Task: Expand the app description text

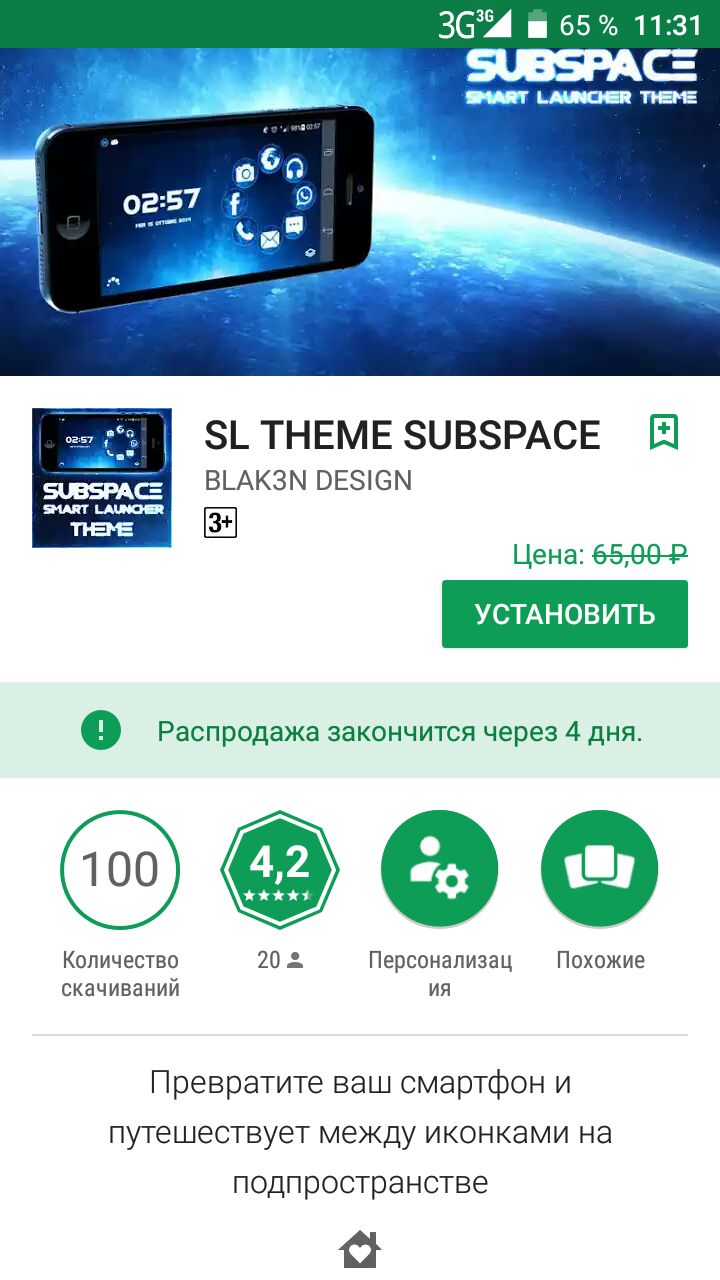Action: [x=360, y=1133]
